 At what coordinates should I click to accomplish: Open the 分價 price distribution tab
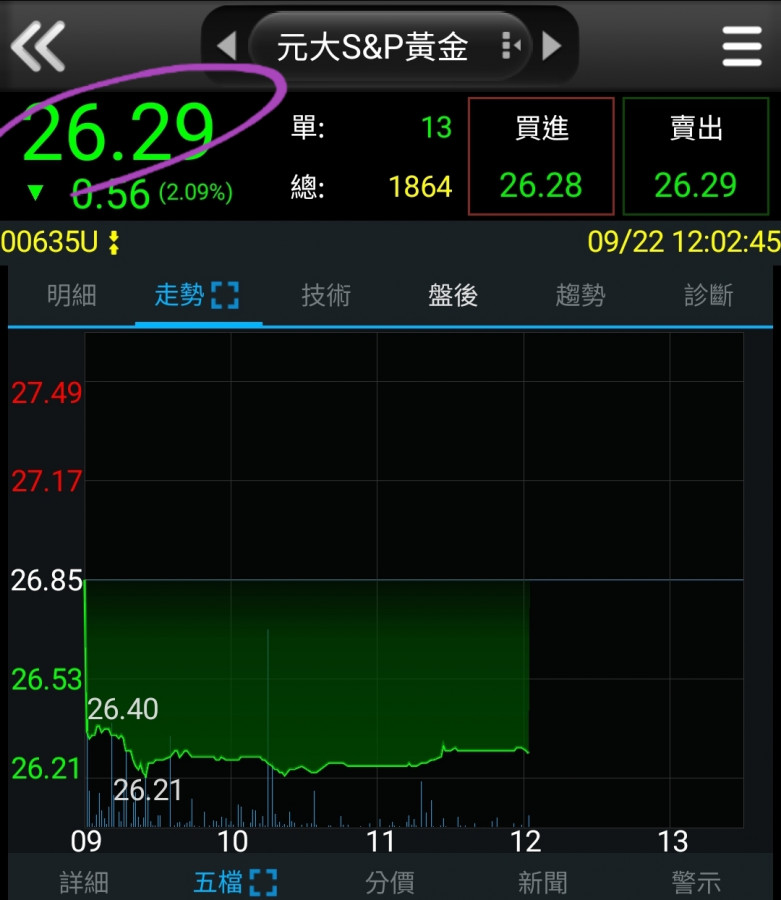390,882
